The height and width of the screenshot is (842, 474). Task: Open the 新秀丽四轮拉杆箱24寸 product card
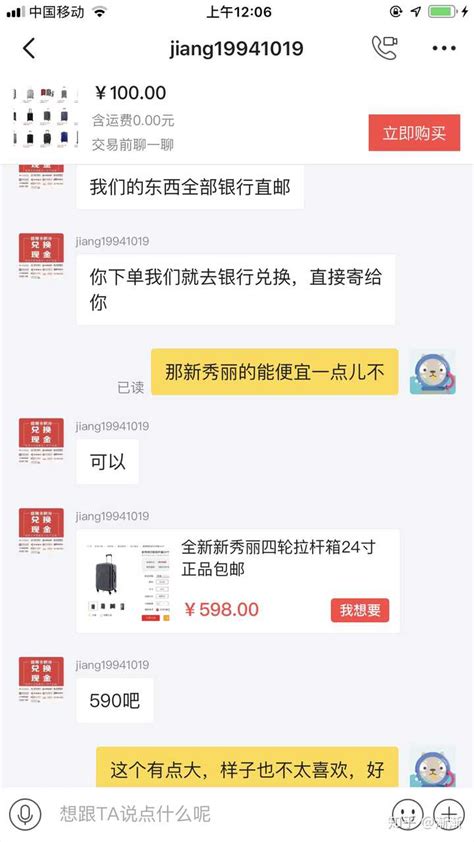[238, 580]
